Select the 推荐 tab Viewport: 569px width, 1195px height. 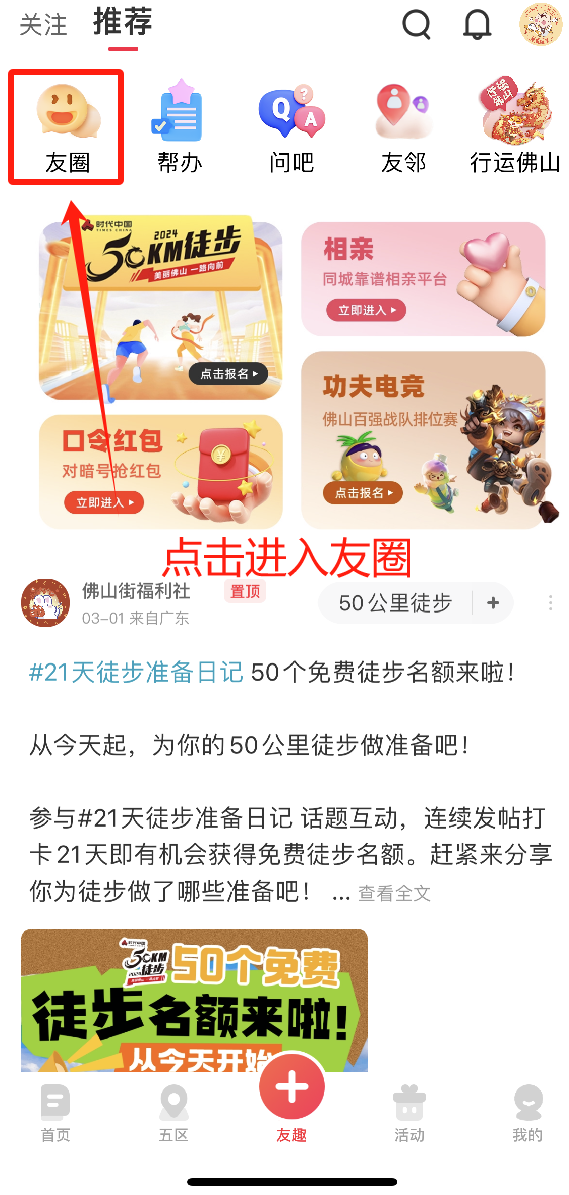point(123,23)
